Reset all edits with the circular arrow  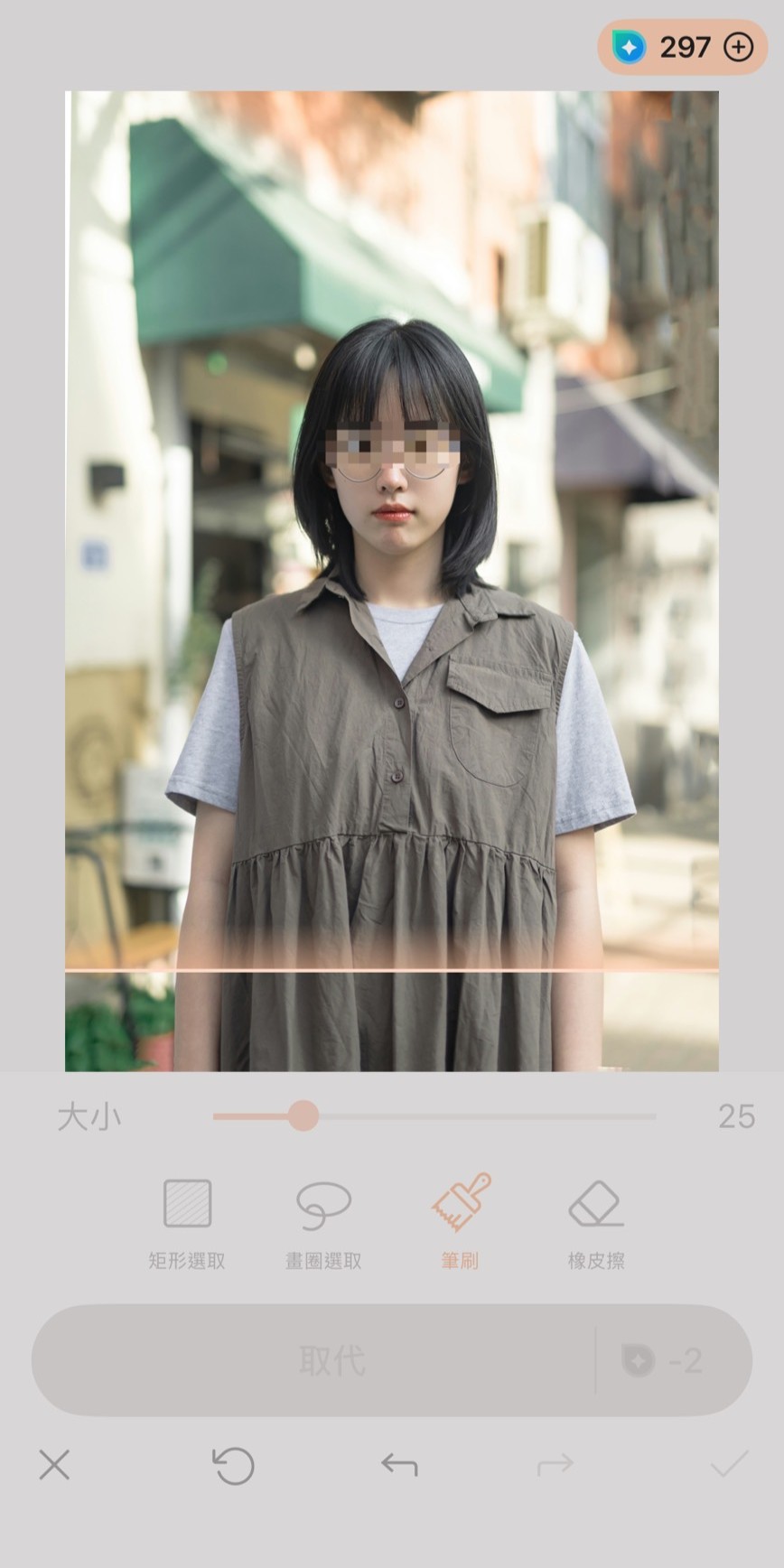[x=233, y=1465]
